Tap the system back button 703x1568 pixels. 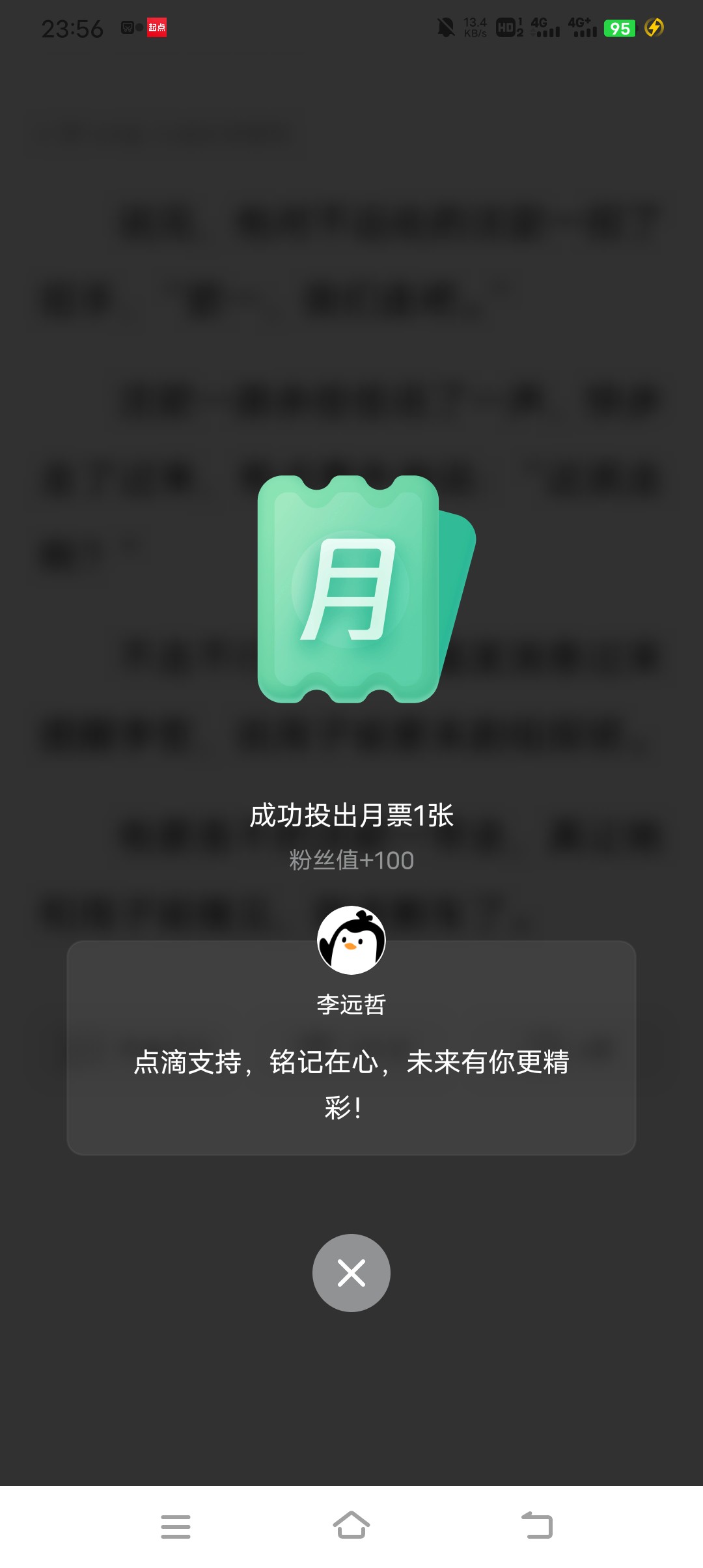pos(537,1526)
